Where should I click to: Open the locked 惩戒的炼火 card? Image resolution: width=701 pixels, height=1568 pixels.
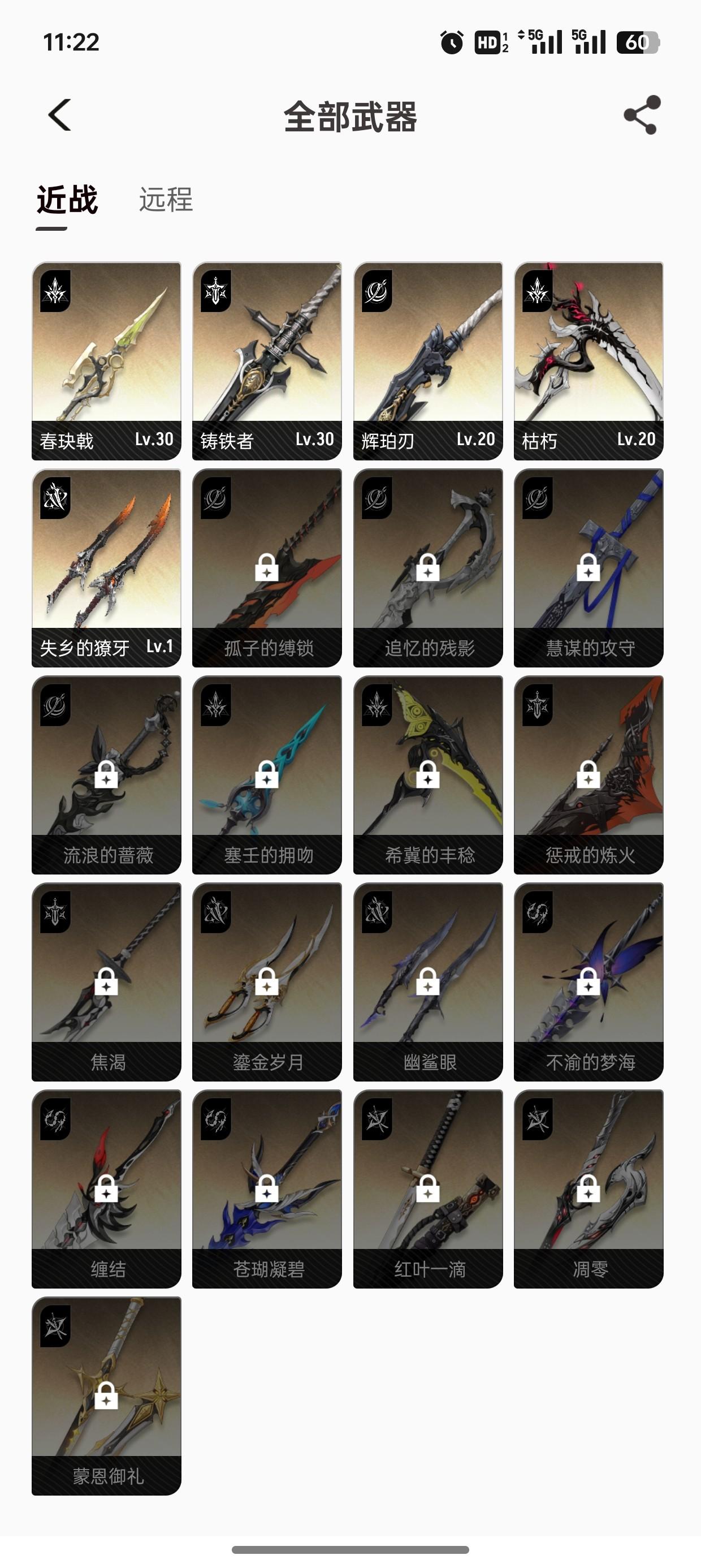pyautogui.click(x=589, y=774)
